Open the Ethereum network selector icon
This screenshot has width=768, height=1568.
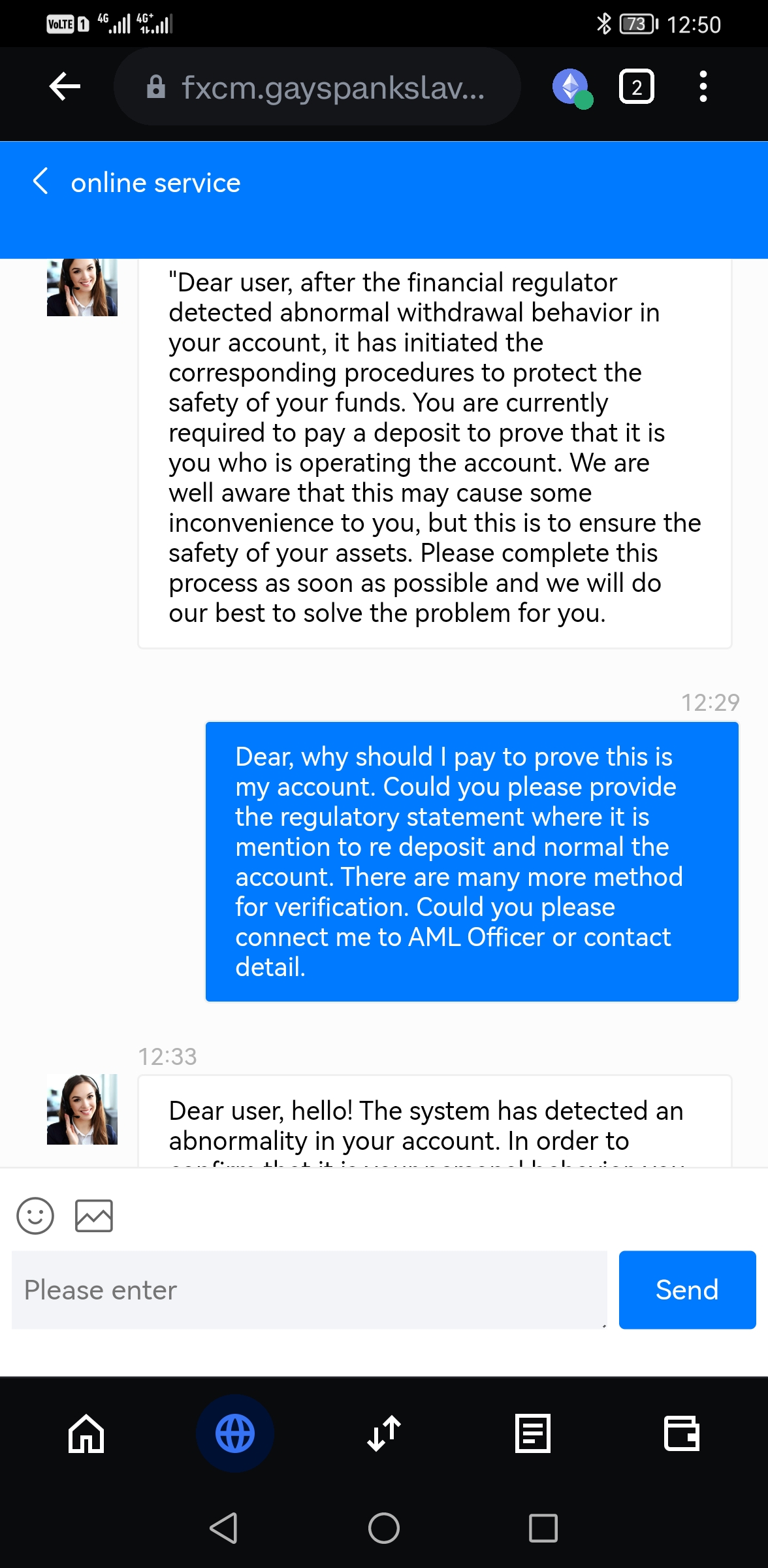pos(571,87)
